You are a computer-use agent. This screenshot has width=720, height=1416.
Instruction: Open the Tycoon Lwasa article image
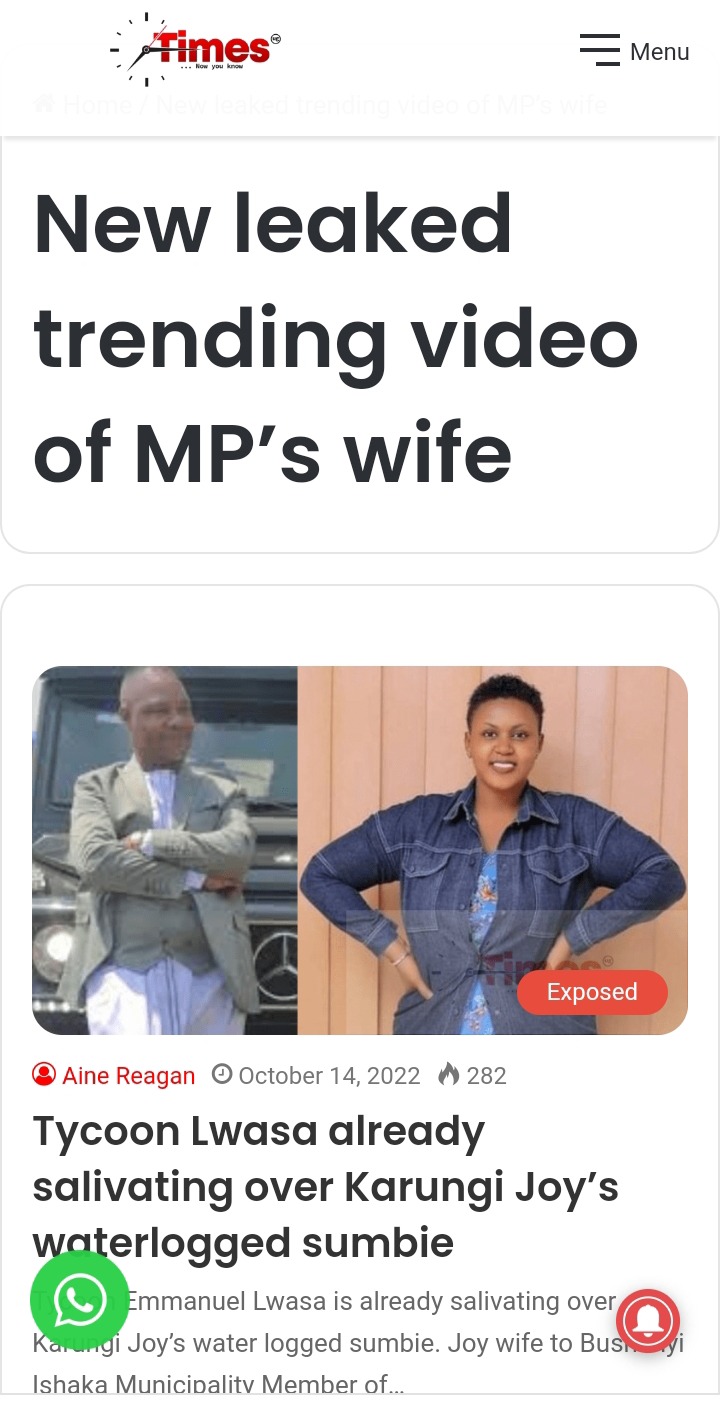[360, 850]
